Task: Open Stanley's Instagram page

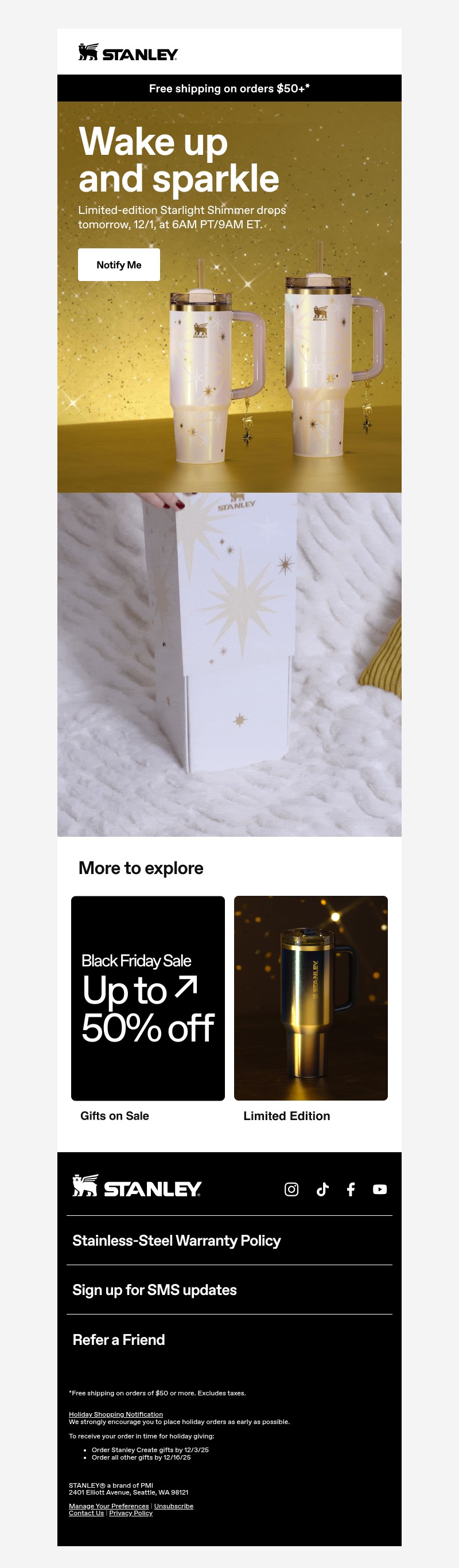Action: [x=291, y=1189]
